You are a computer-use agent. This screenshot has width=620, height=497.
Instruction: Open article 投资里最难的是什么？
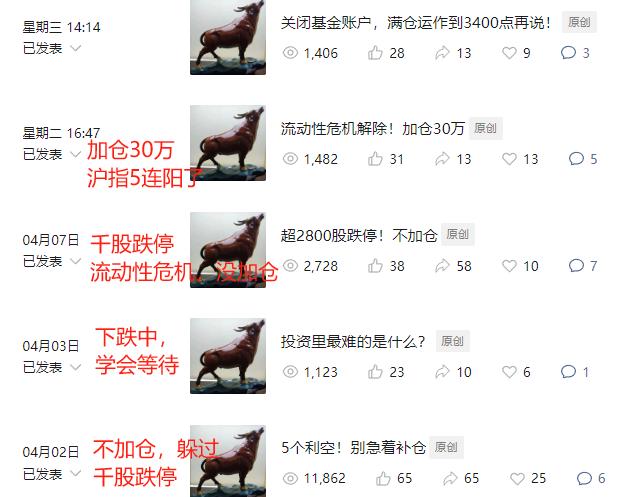click(x=353, y=341)
